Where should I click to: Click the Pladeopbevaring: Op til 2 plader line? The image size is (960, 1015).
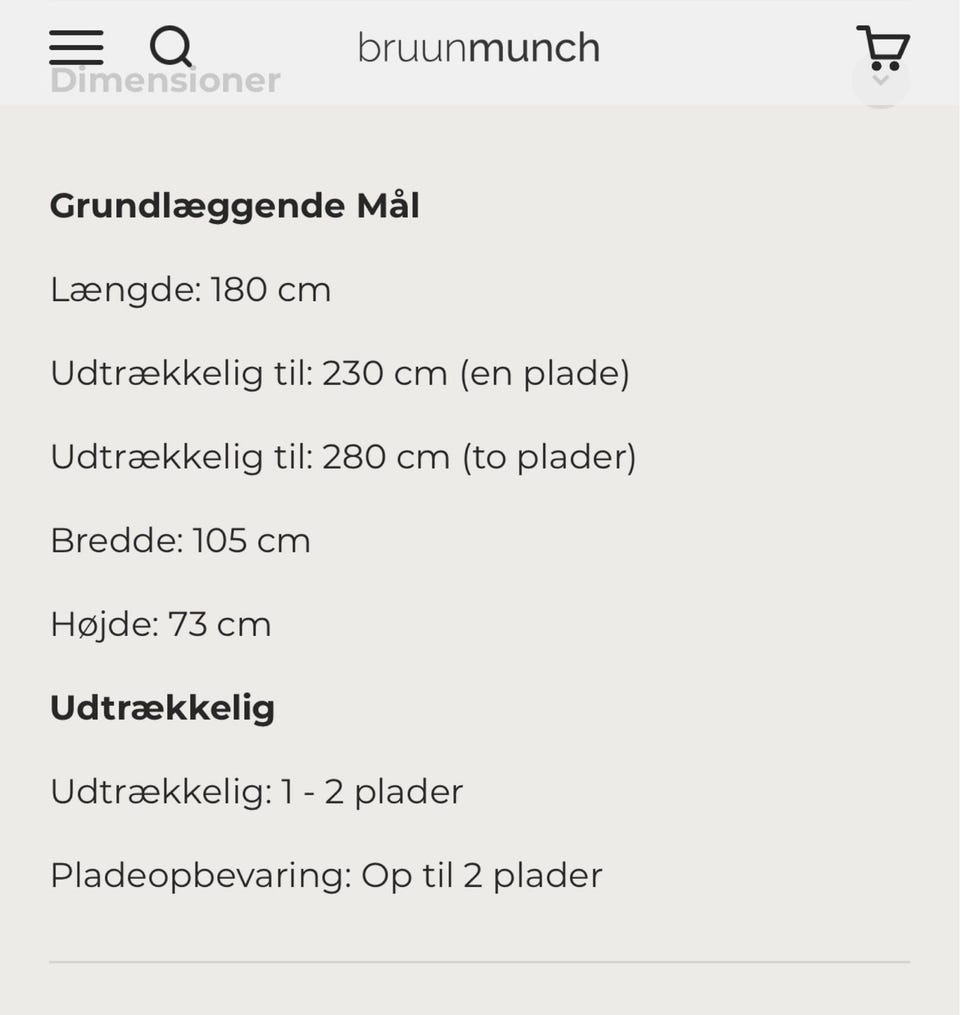click(326, 874)
